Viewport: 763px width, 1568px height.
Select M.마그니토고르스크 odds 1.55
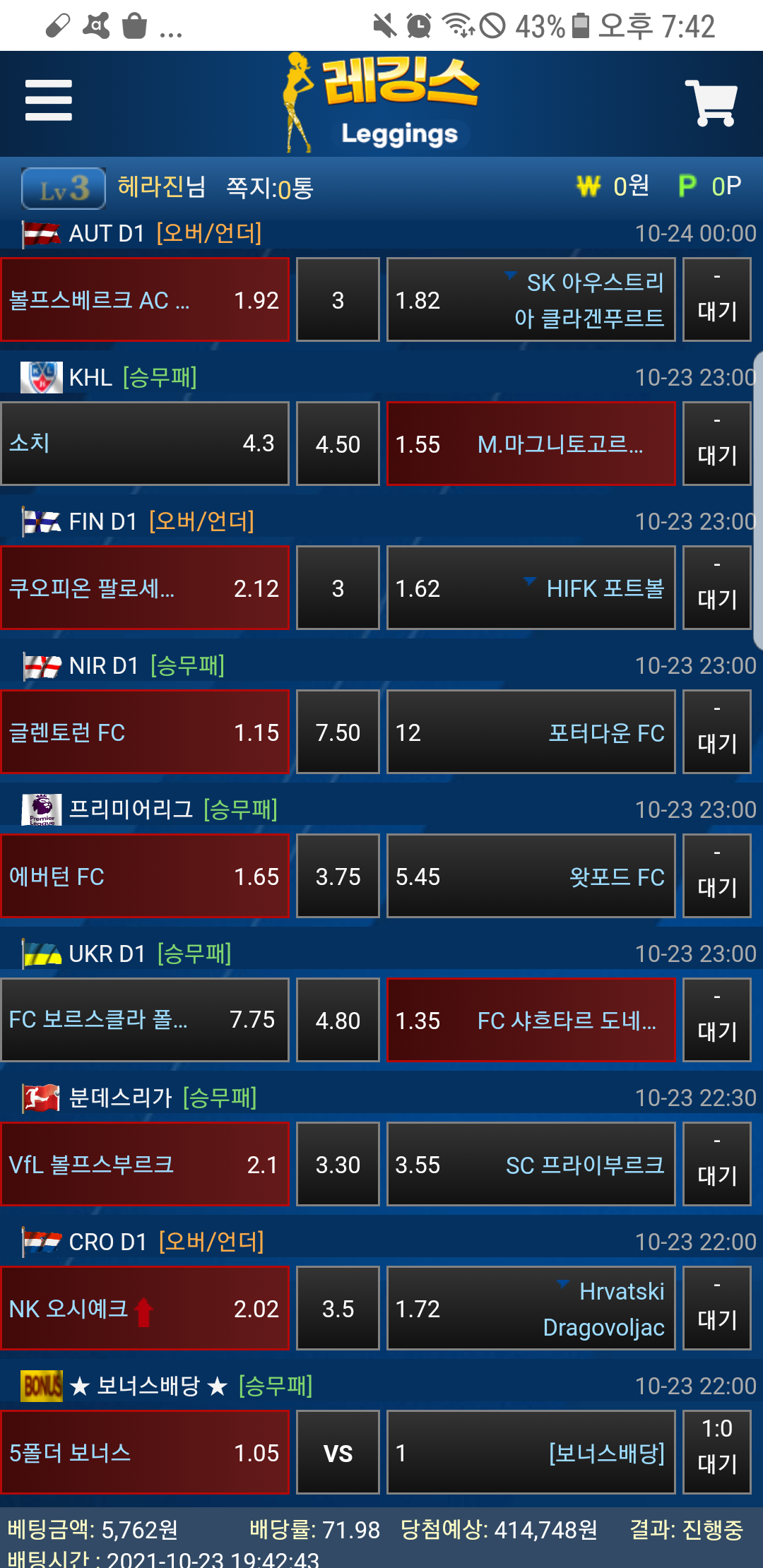coord(531,444)
